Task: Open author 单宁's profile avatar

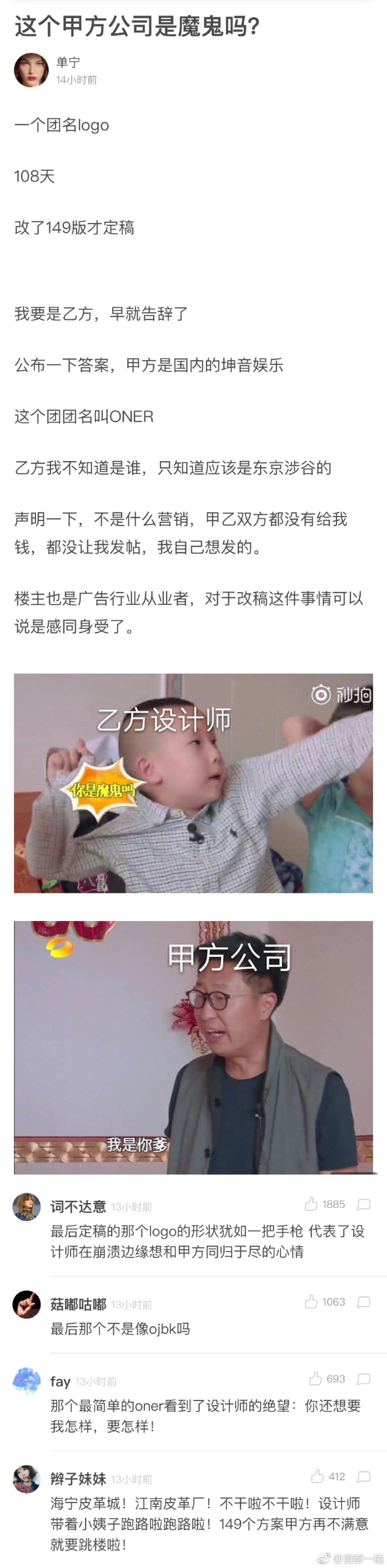Action: coord(31,70)
